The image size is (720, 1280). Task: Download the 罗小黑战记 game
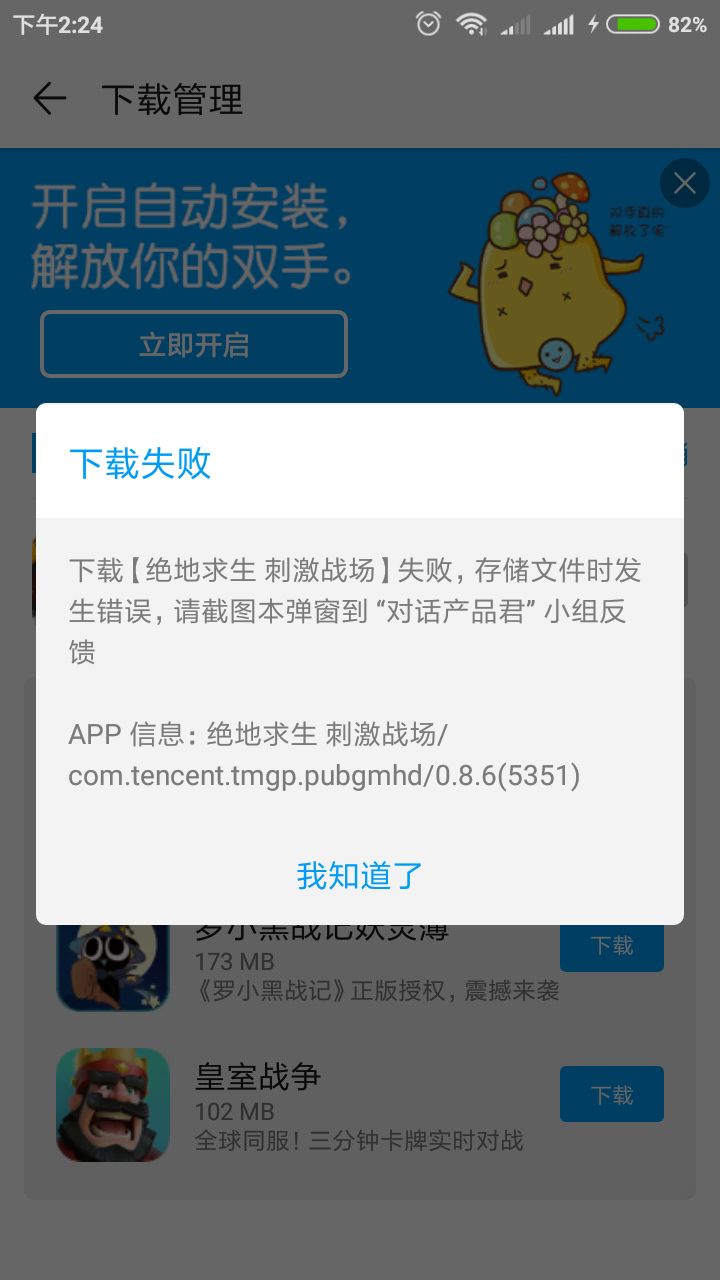611,946
